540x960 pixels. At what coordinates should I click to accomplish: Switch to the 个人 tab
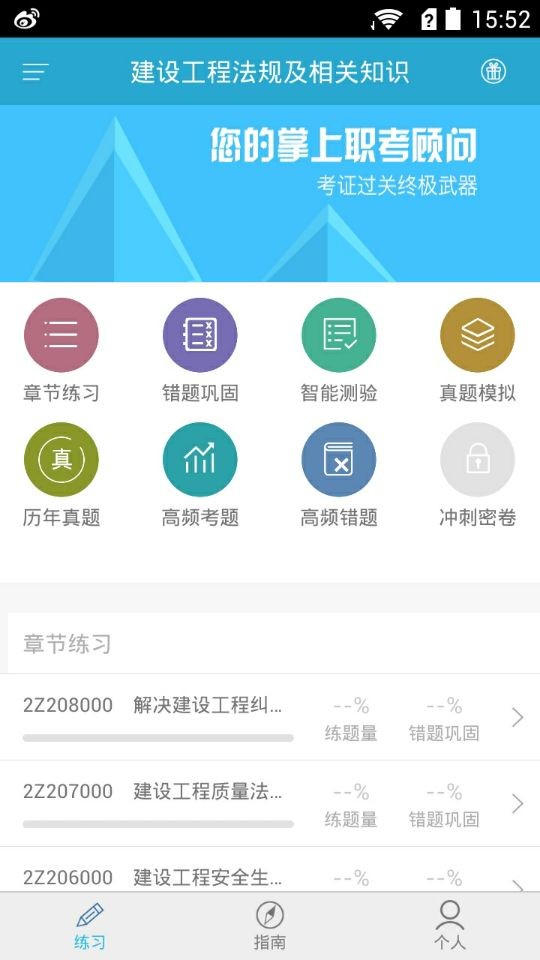tap(450, 926)
